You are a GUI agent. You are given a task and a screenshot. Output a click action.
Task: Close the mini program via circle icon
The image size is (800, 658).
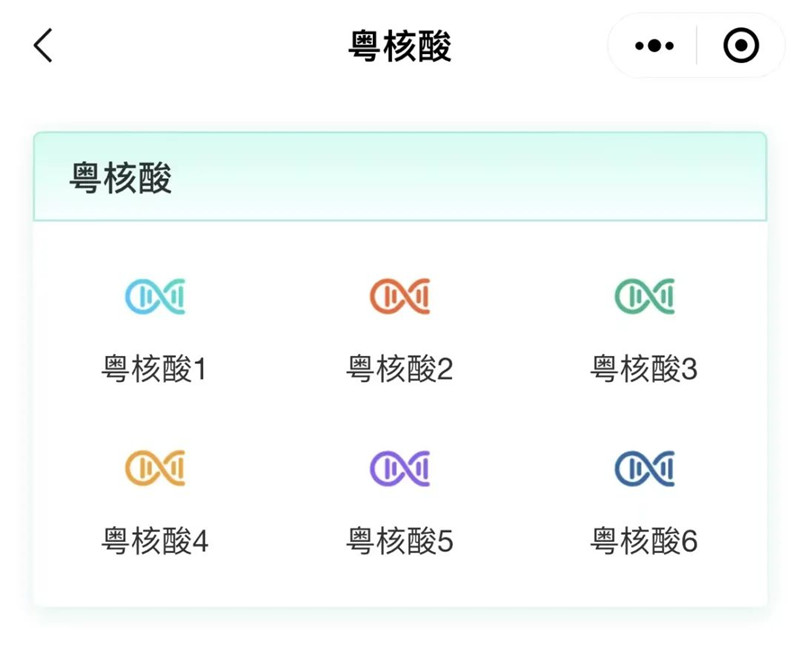(741, 46)
